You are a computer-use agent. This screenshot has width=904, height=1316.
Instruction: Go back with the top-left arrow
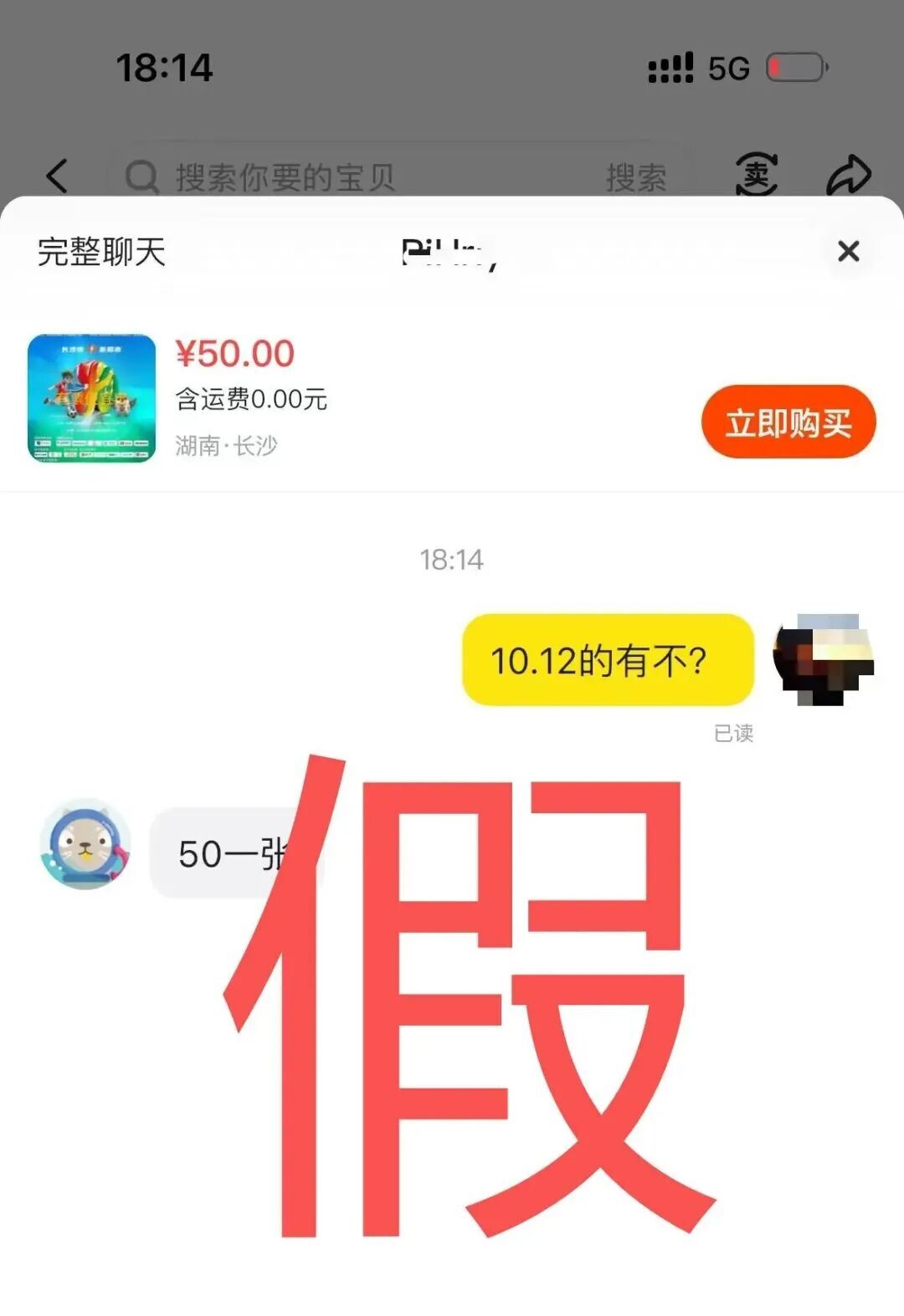click(57, 176)
